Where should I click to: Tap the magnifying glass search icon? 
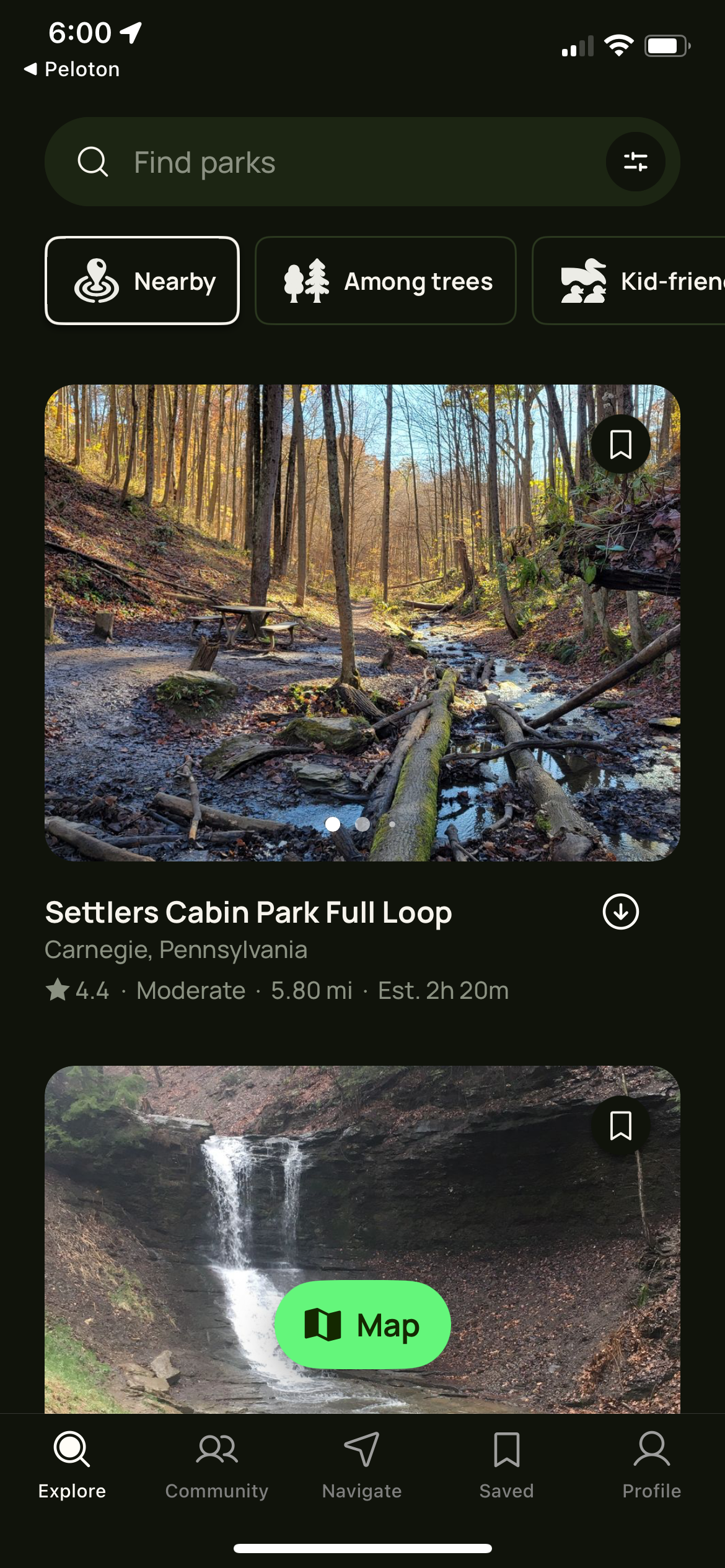92,162
